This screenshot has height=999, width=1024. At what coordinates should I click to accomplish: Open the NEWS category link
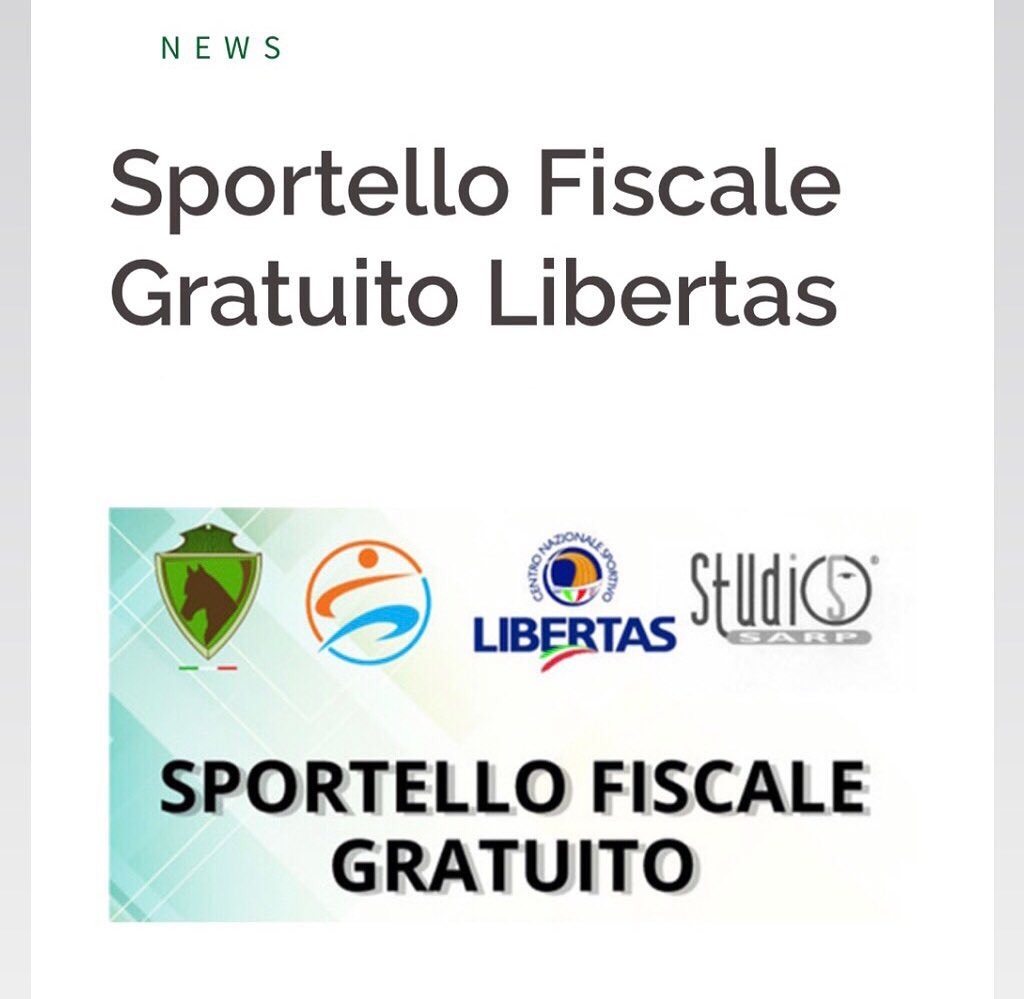click(x=221, y=48)
